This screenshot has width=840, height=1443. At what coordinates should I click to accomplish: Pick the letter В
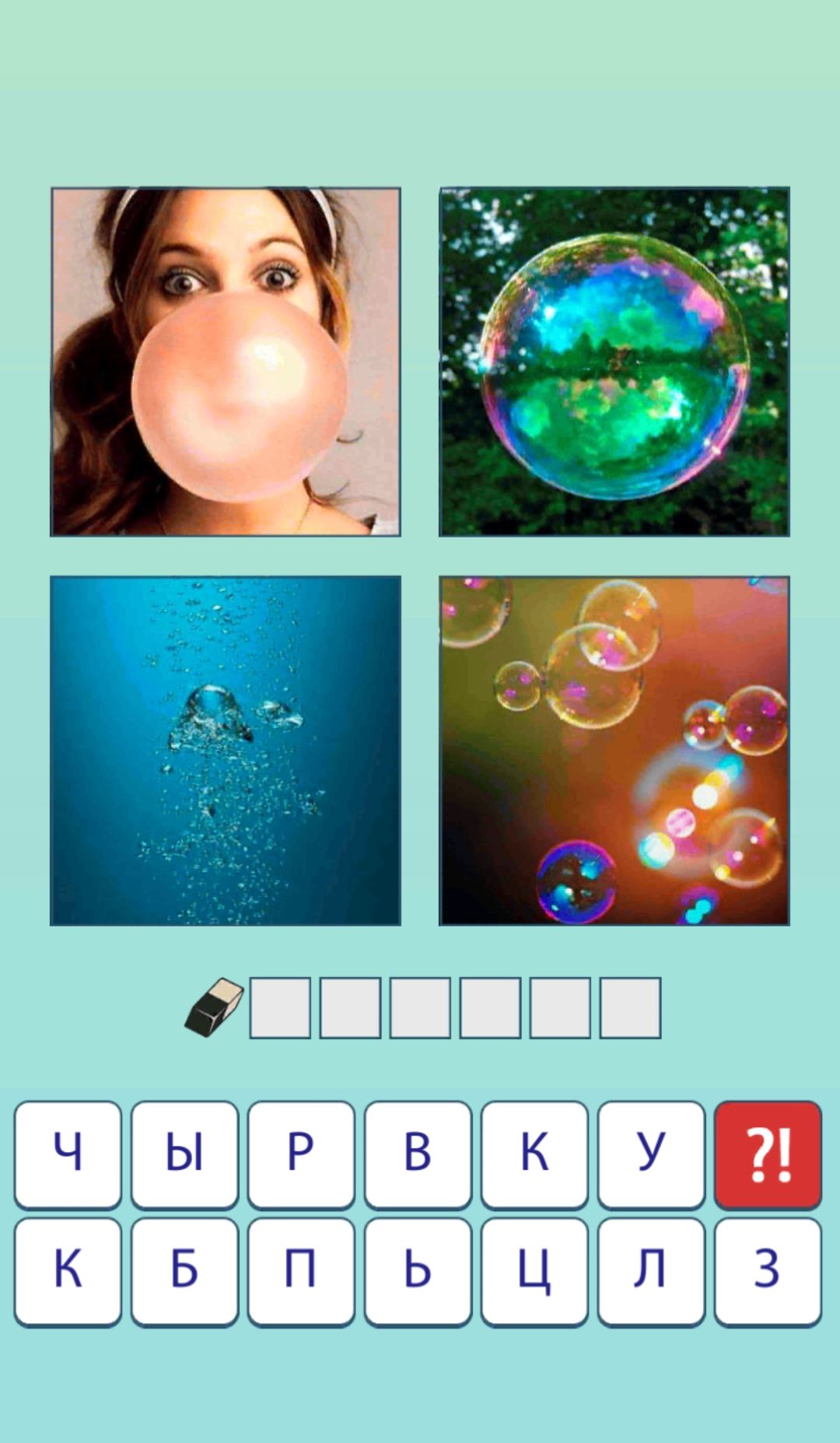tap(418, 1154)
